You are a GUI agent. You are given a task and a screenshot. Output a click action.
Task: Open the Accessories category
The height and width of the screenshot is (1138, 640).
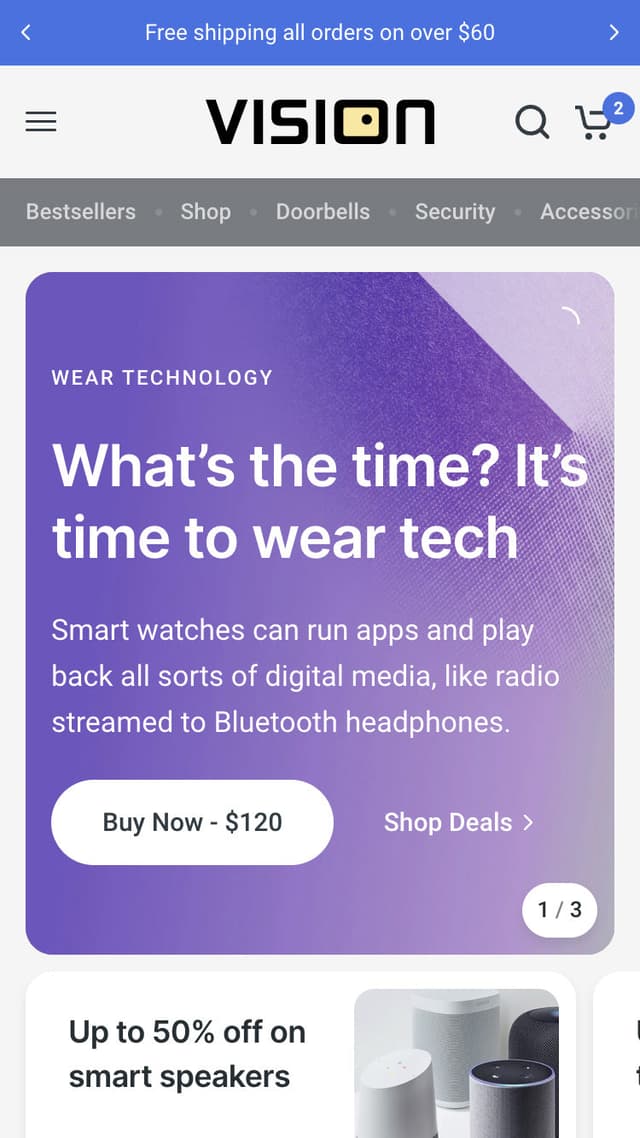(588, 212)
